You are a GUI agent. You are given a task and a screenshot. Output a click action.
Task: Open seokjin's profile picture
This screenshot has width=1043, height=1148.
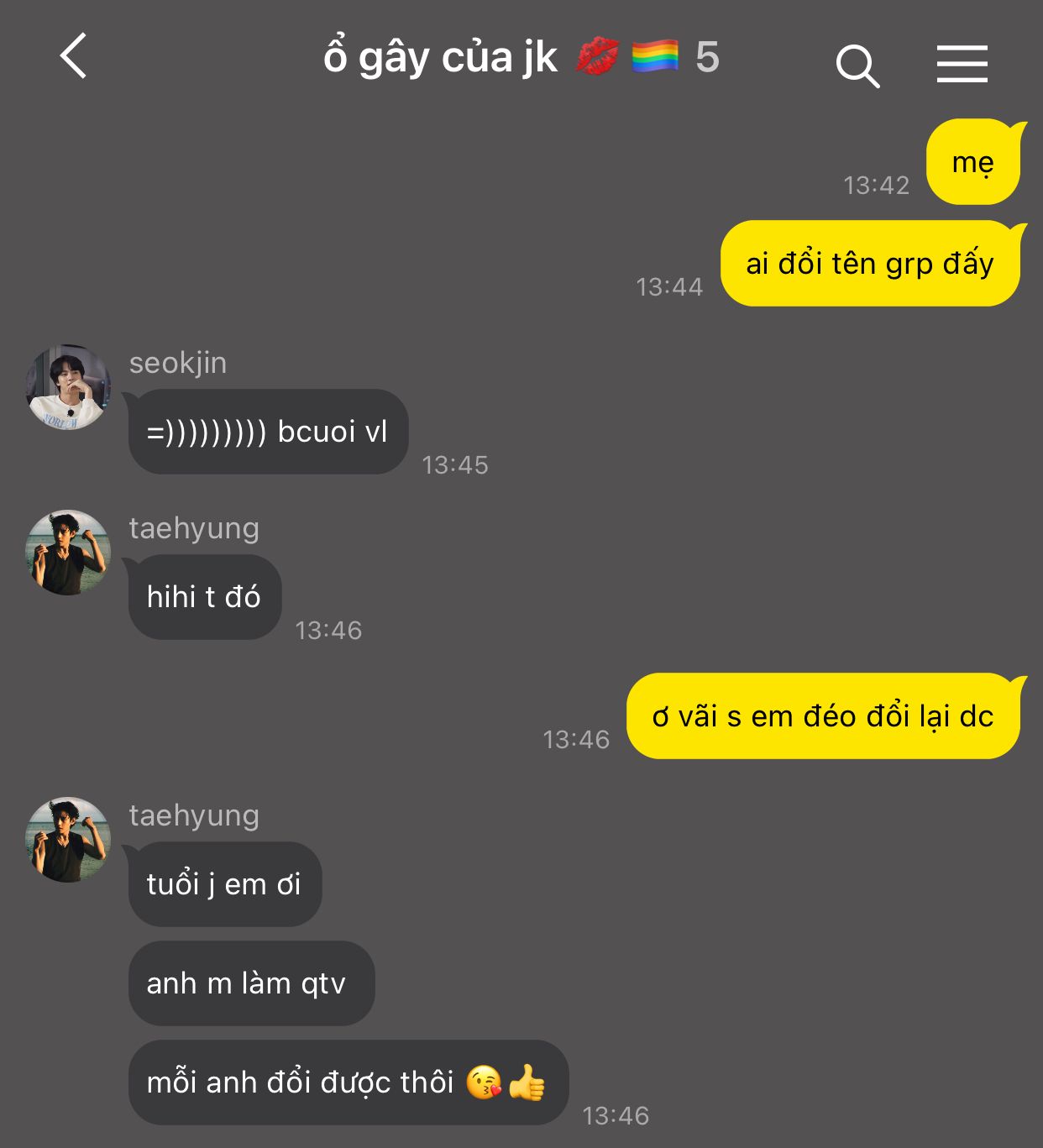[x=68, y=386]
